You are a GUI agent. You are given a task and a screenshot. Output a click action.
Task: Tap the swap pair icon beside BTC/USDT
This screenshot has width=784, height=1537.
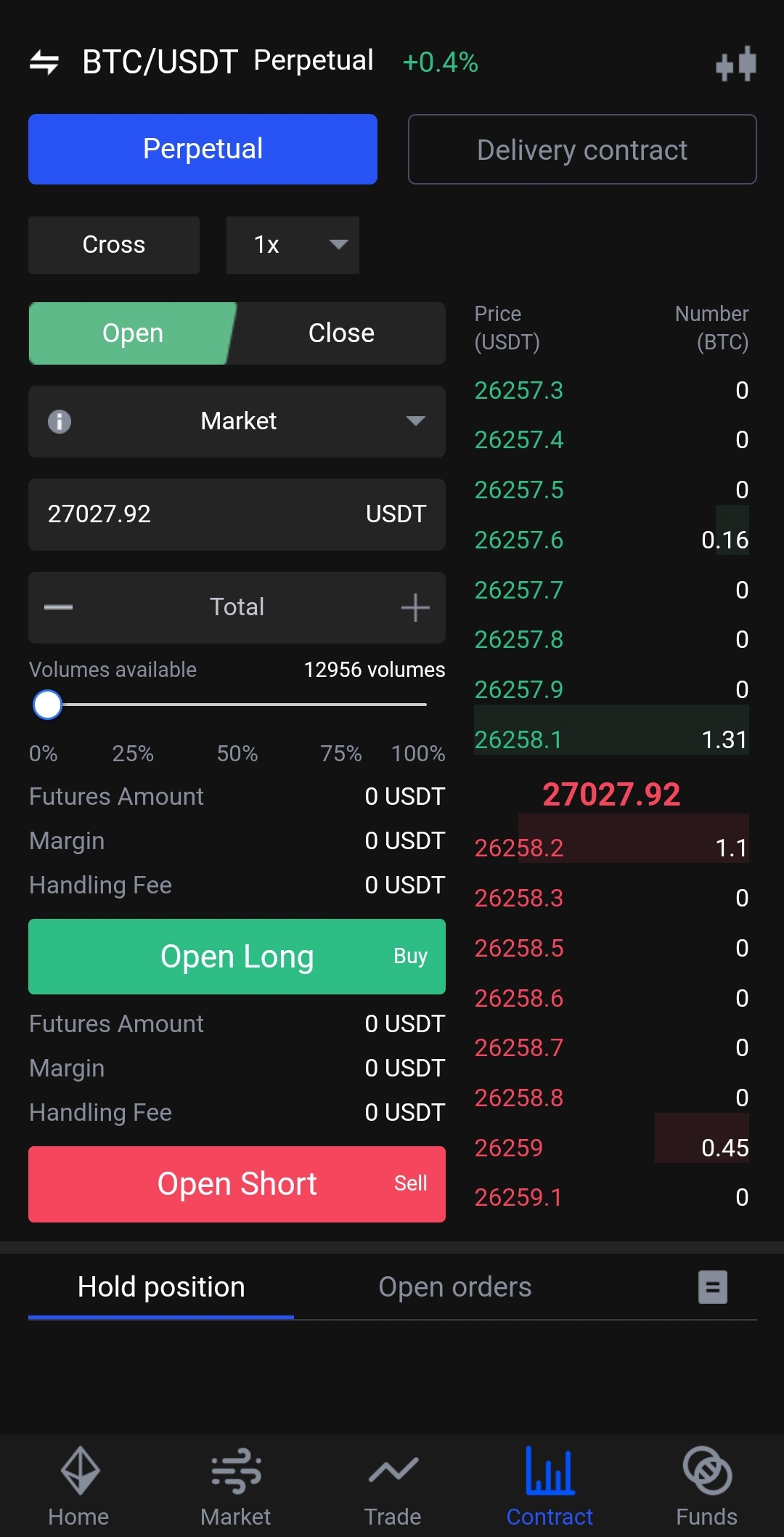coord(44,62)
